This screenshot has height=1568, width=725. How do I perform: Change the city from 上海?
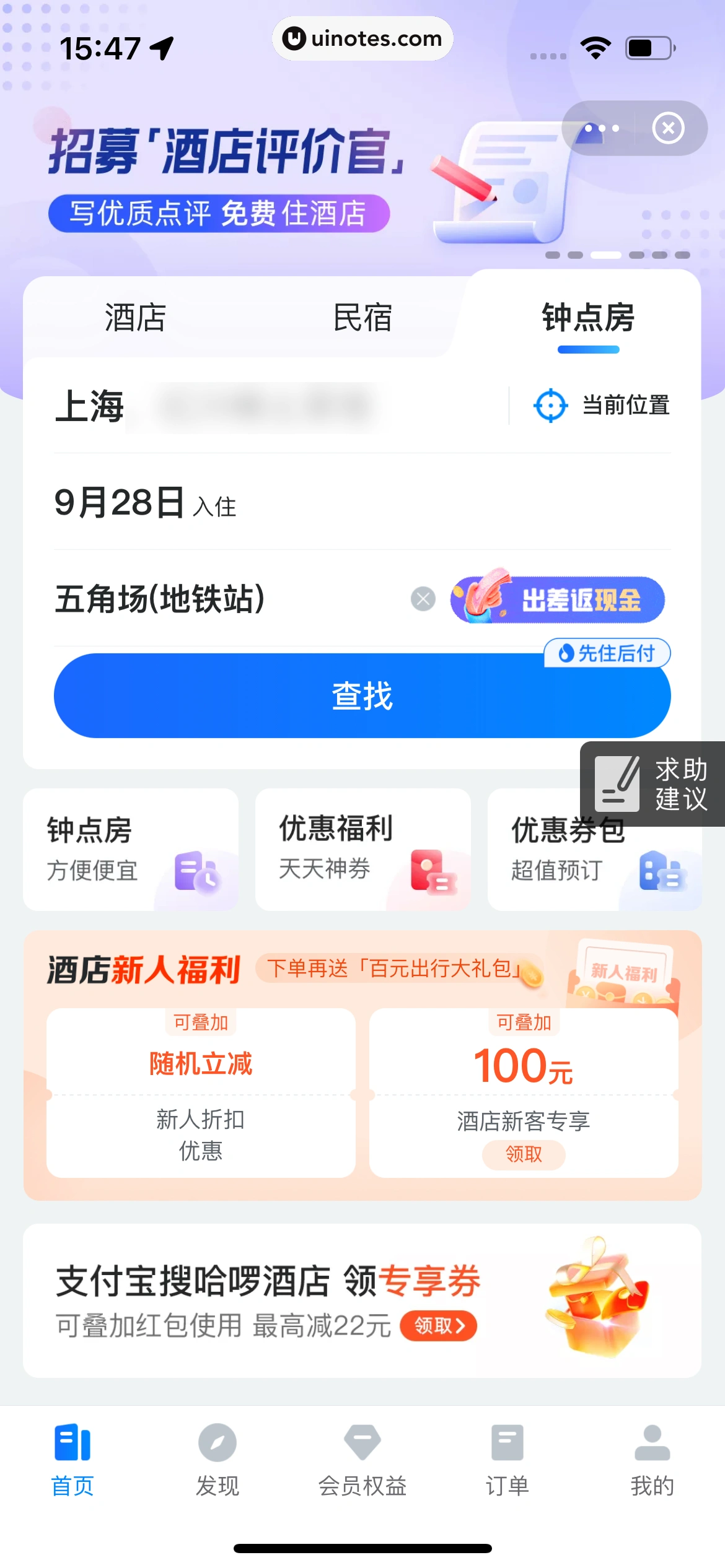90,406
